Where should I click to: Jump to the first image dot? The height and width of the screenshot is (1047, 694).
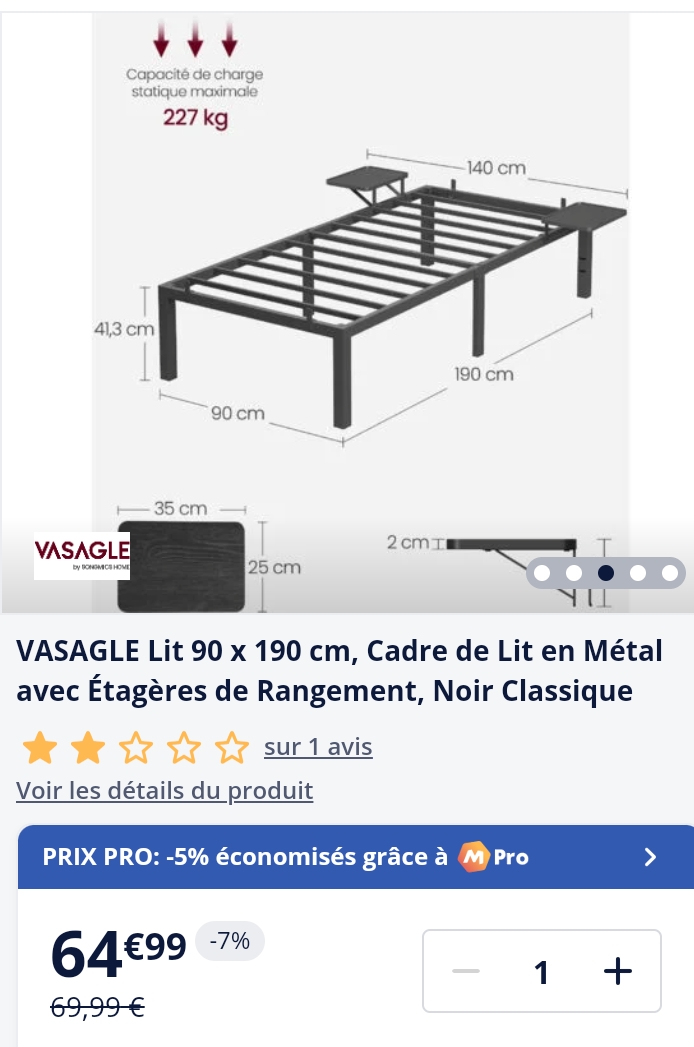coord(542,573)
